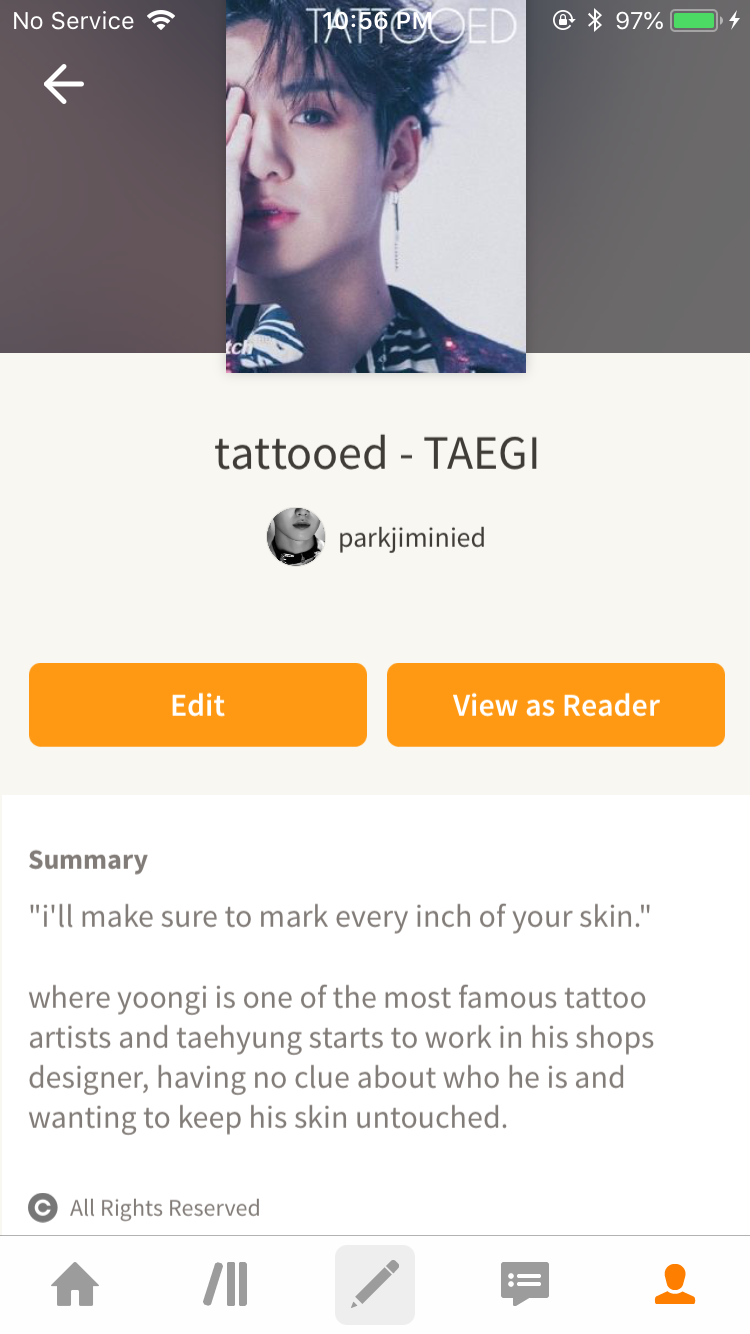Go back with the arrow icon

click(64, 84)
